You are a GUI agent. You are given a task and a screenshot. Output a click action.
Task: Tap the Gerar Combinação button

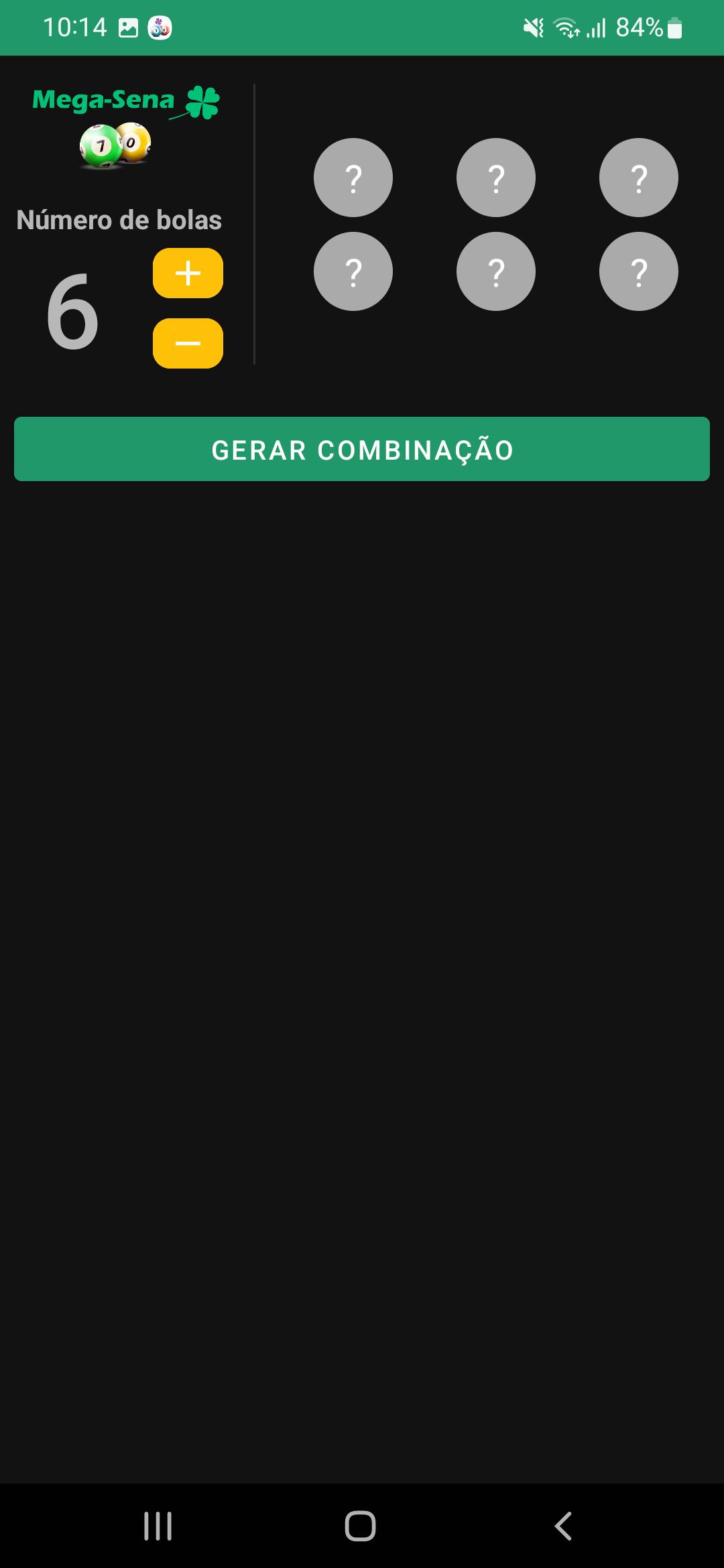[362, 449]
